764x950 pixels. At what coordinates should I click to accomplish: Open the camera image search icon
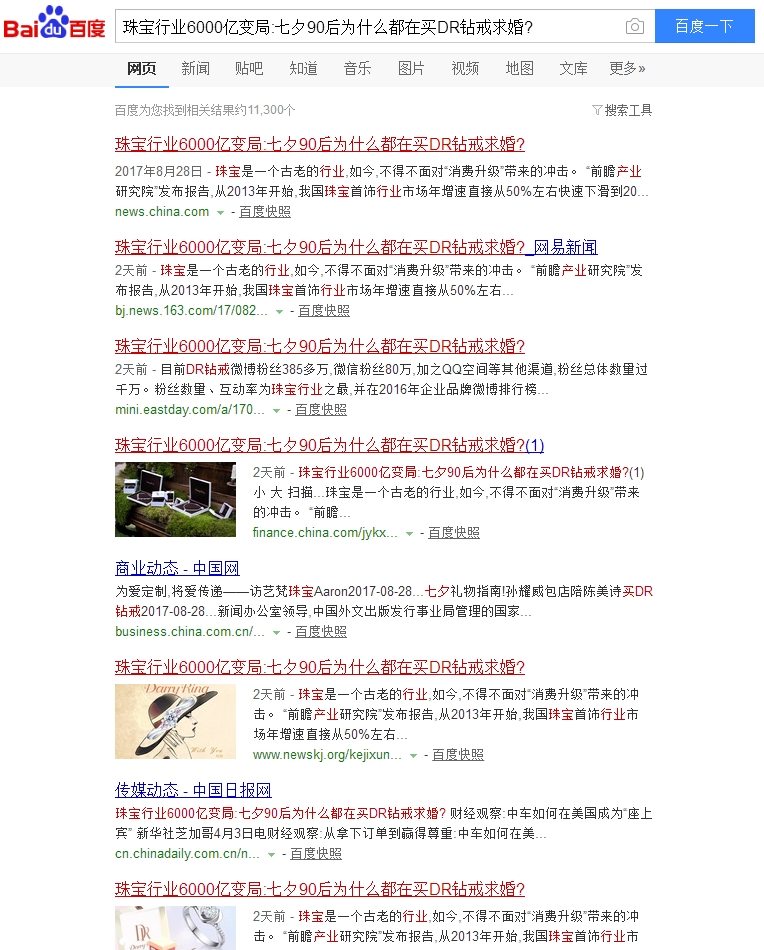click(634, 27)
